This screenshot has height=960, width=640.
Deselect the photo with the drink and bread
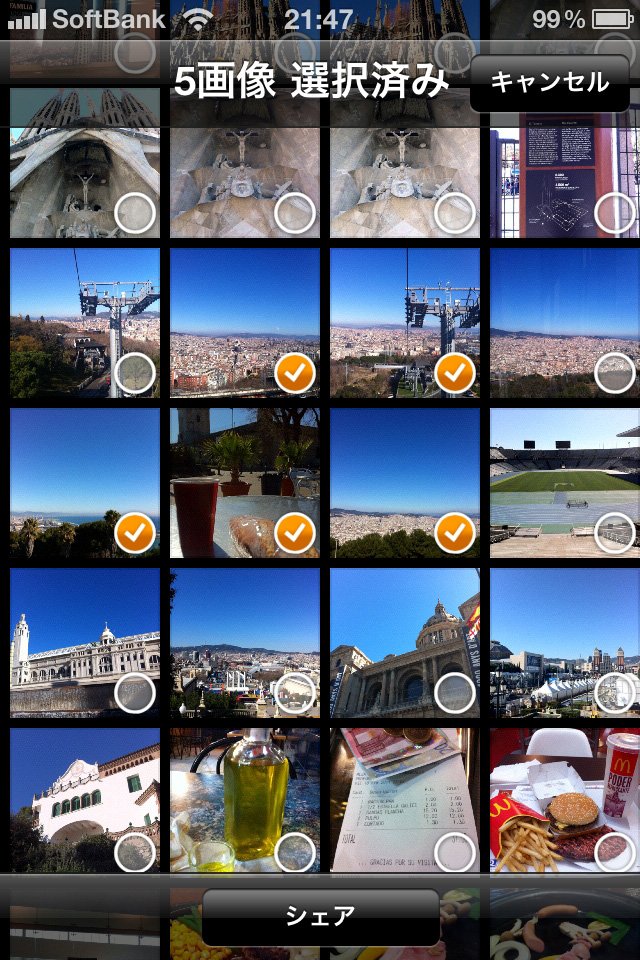click(244, 483)
